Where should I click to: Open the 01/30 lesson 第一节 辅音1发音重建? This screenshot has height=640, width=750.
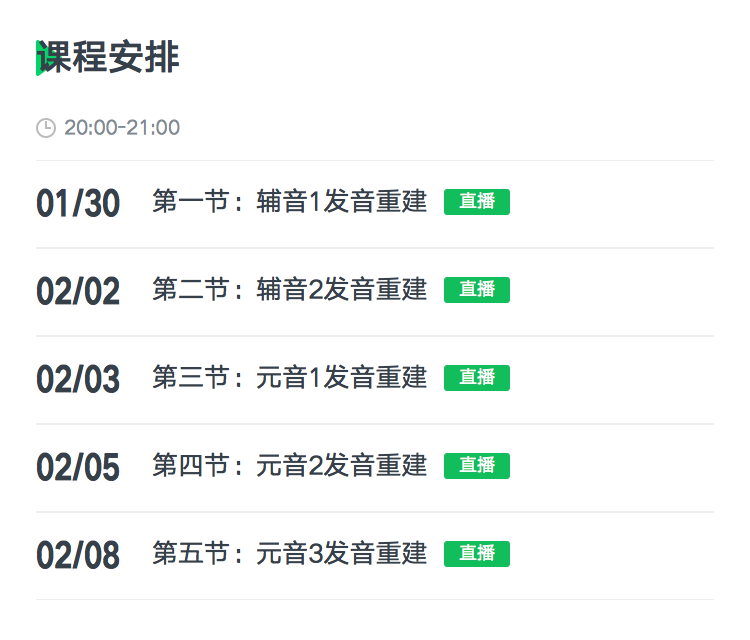[x=290, y=203]
